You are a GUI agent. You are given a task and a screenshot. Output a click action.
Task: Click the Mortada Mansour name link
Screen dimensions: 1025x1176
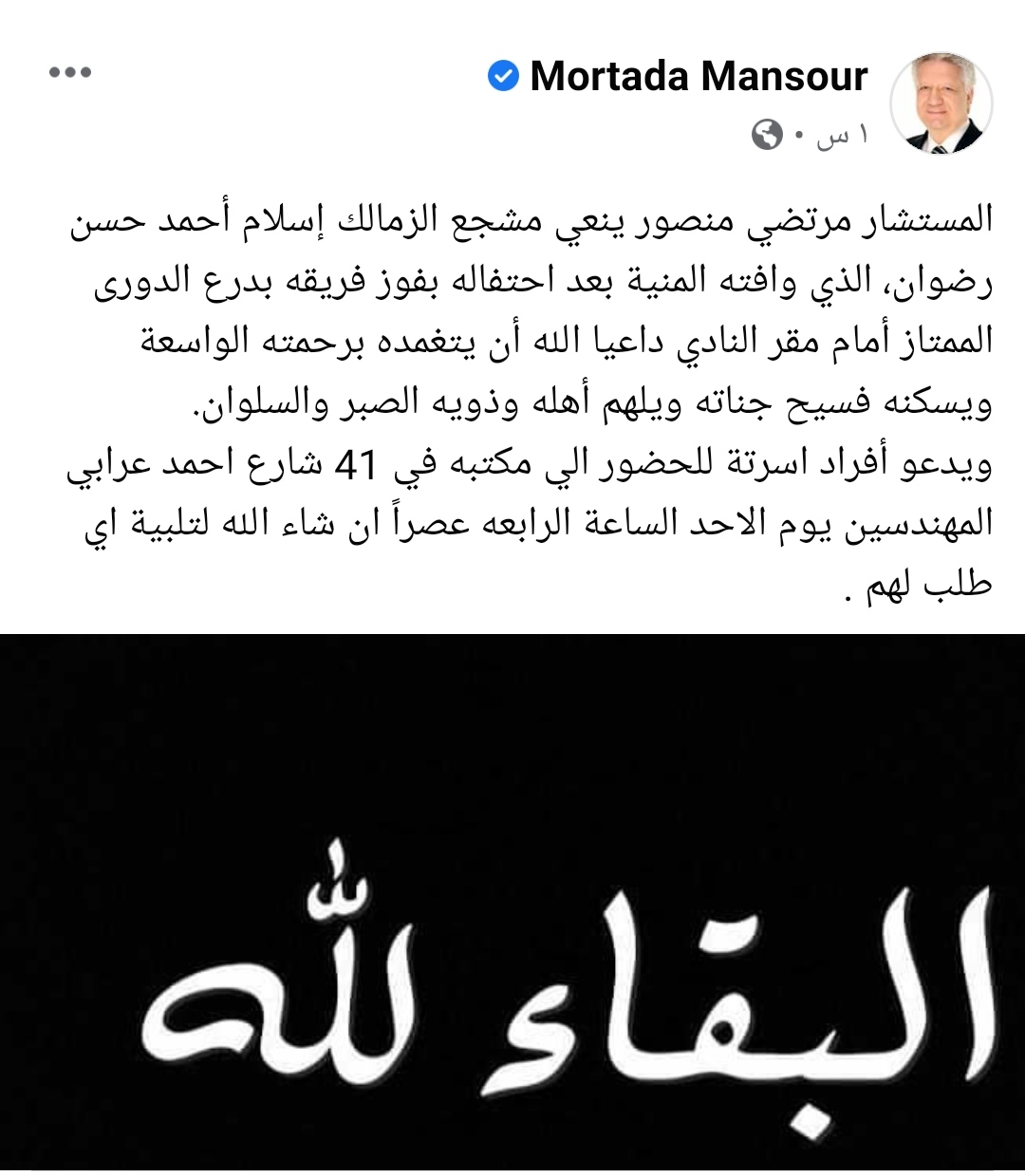coord(699,78)
